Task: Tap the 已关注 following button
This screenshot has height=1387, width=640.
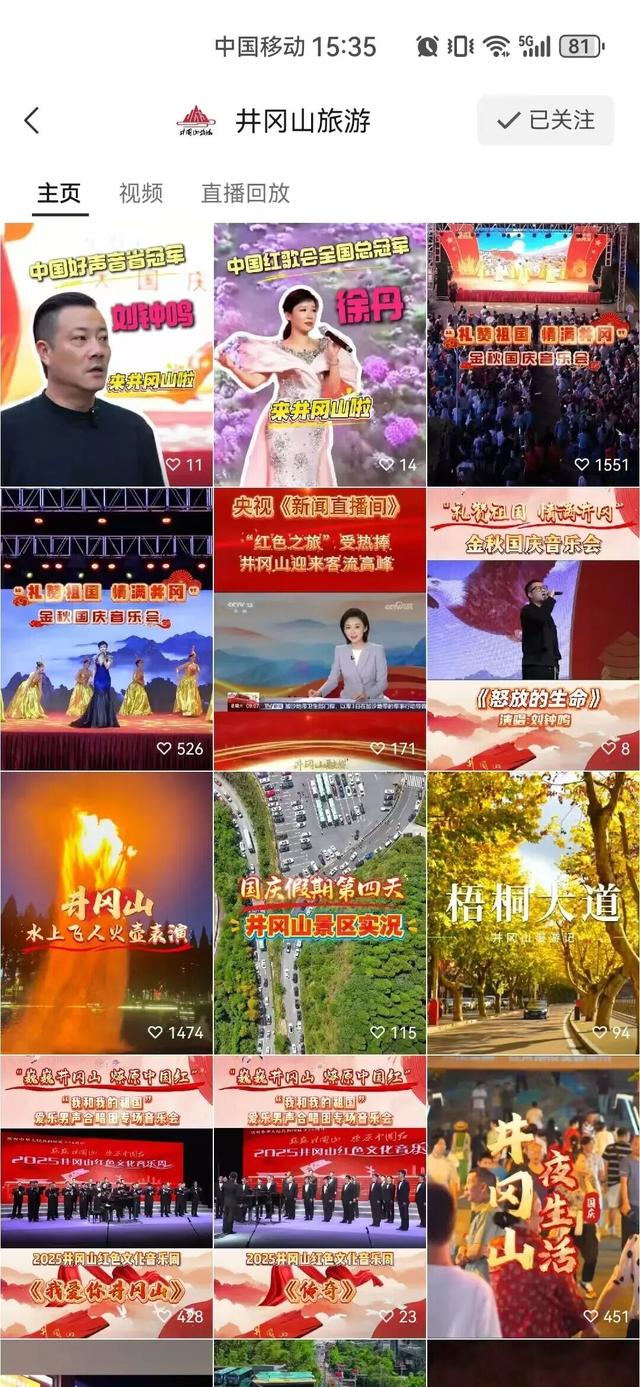Action: 546,121
